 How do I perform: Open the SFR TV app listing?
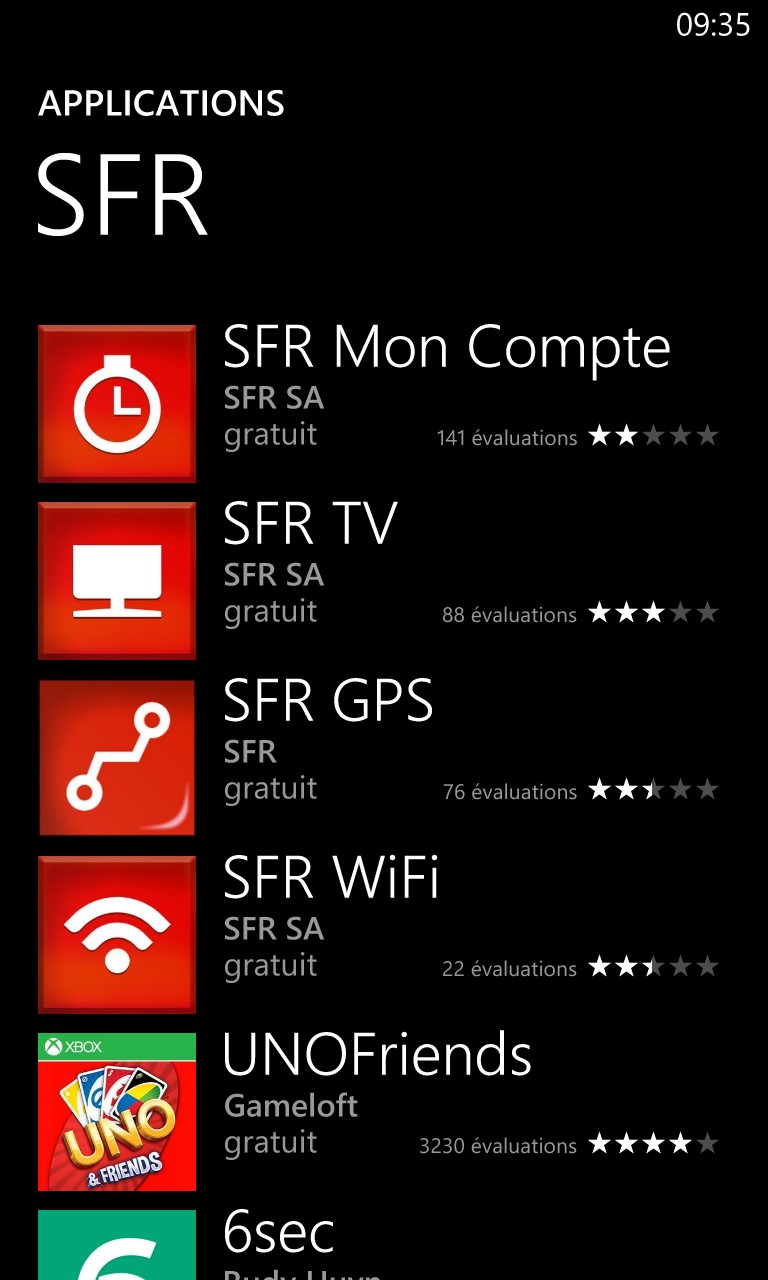[379, 581]
